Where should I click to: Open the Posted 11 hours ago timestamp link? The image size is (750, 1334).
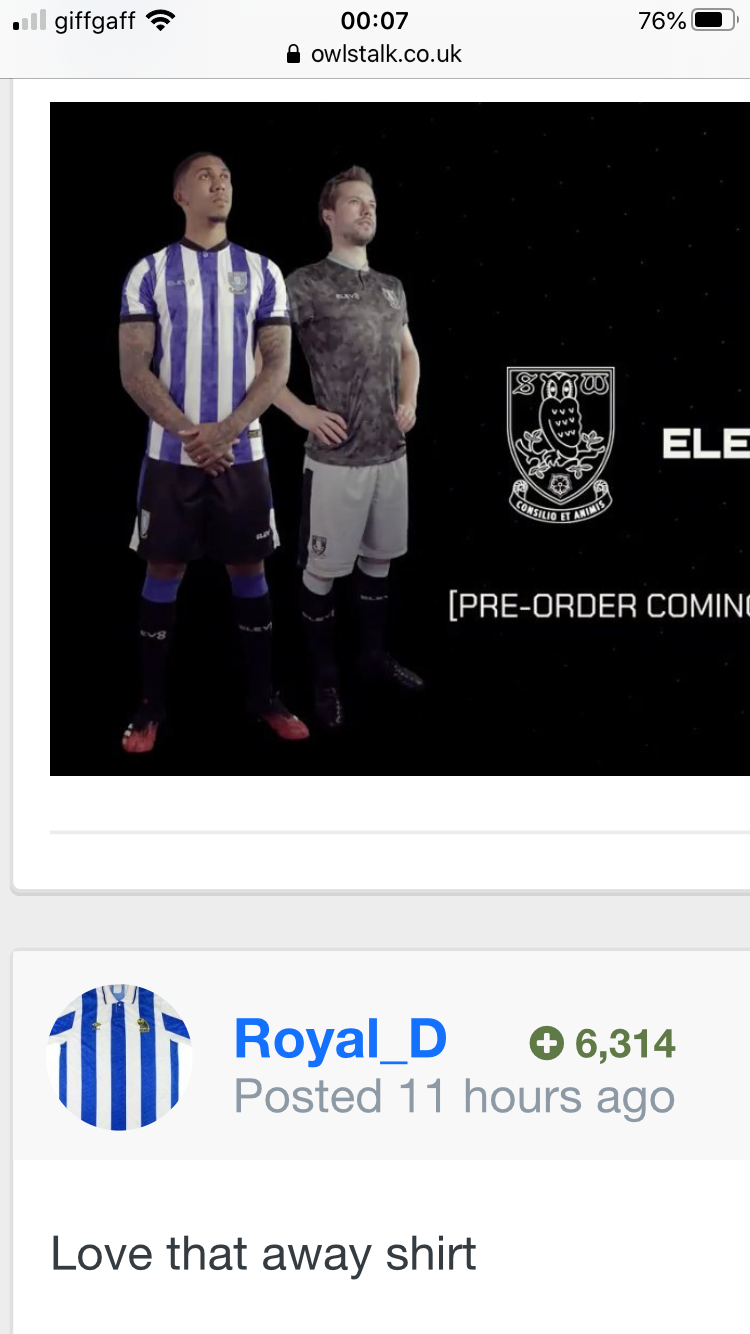tap(454, 1096)
